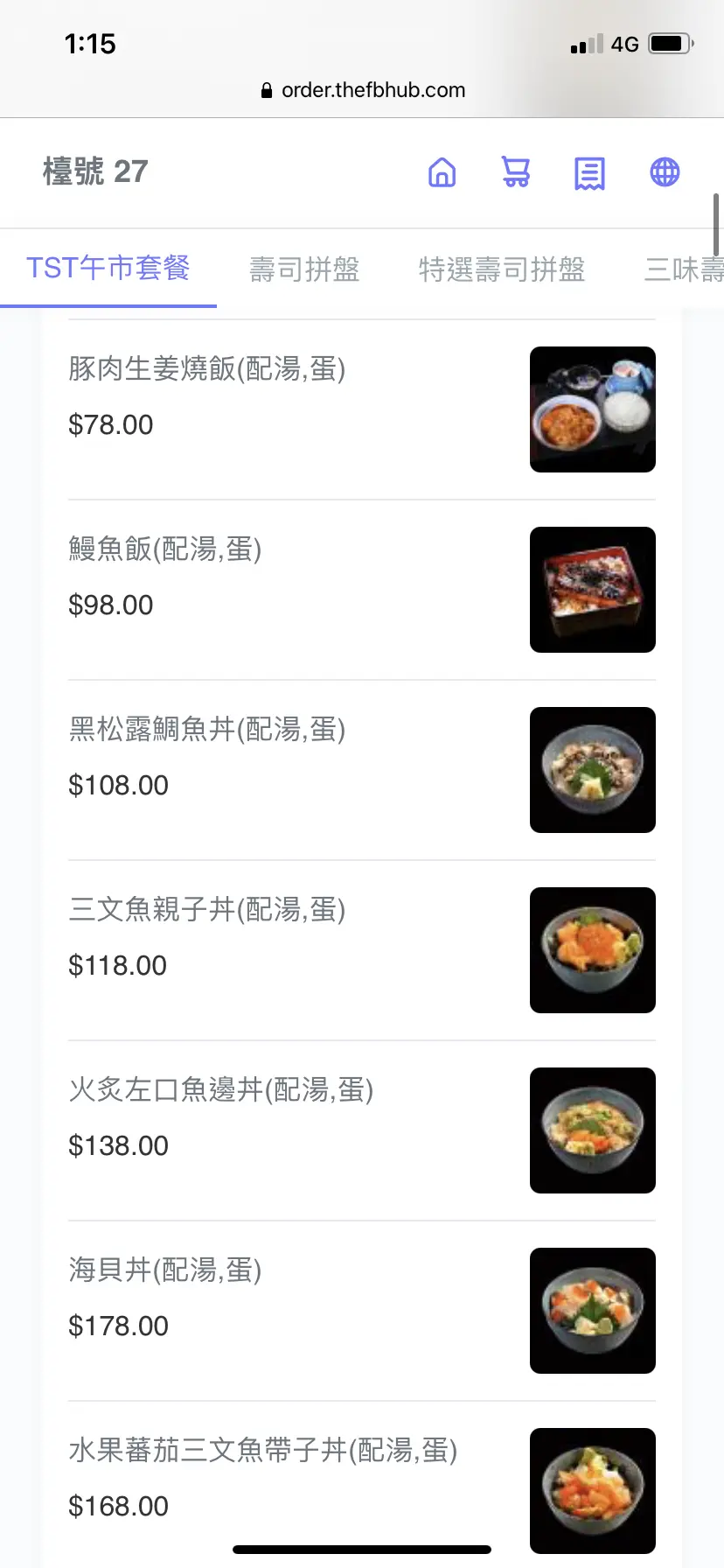Tap the order.thefbhub.com address bar
Image resolution: width=724 pixels, height=1568 pixels.
pos(362,90)
